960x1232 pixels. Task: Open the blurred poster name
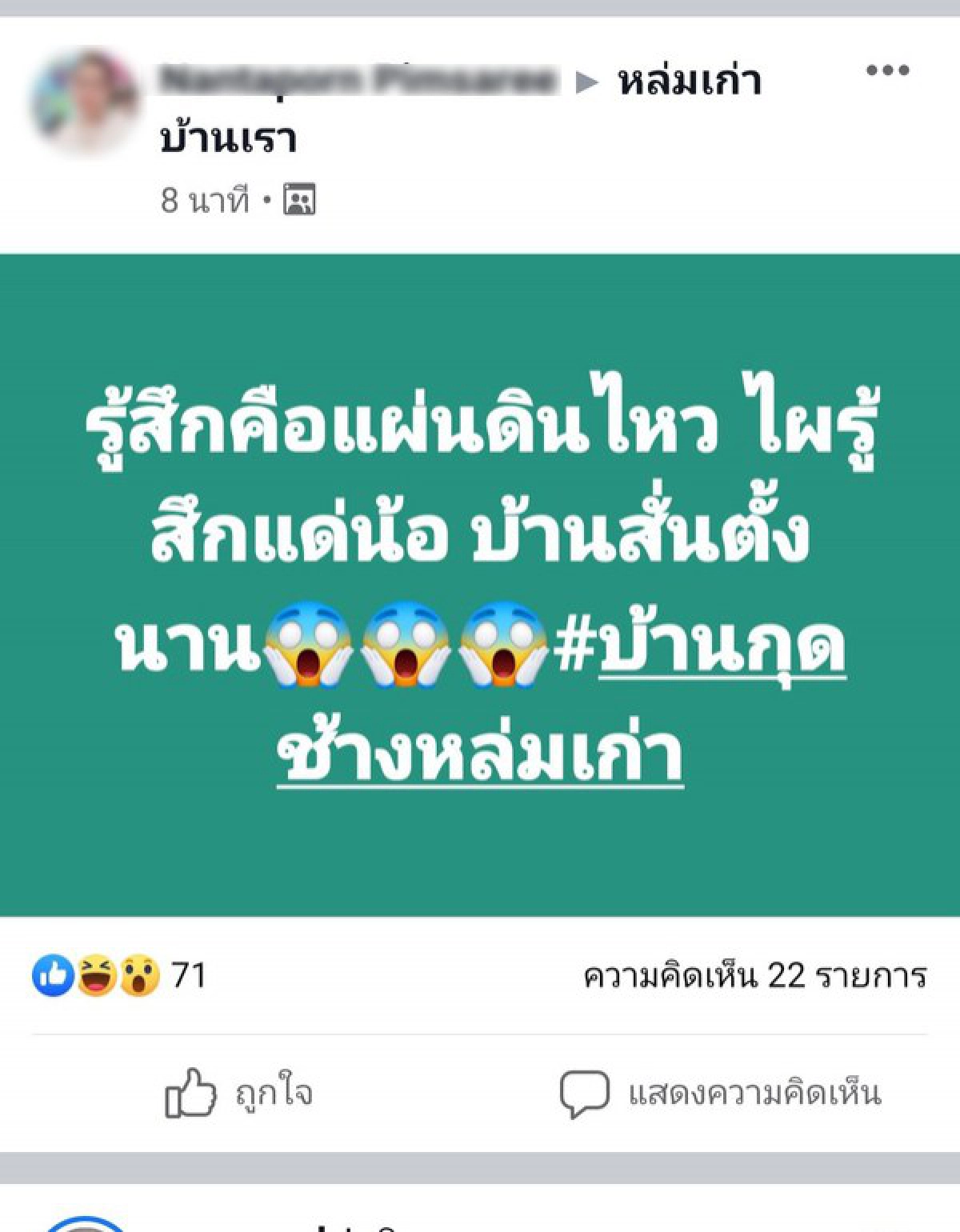coord(357,82)
